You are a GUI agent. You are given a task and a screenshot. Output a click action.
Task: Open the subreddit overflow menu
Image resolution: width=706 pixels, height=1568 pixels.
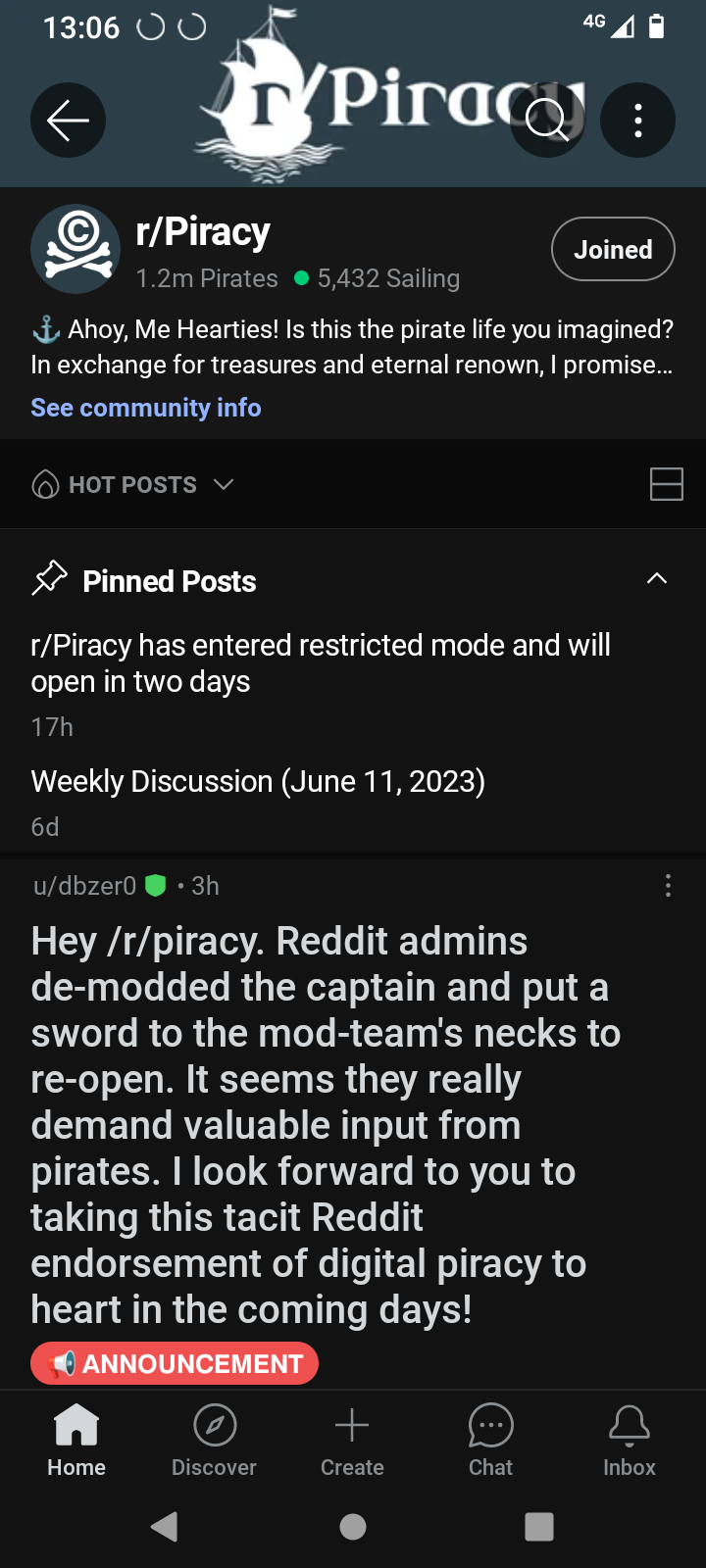tap(637, 121)
